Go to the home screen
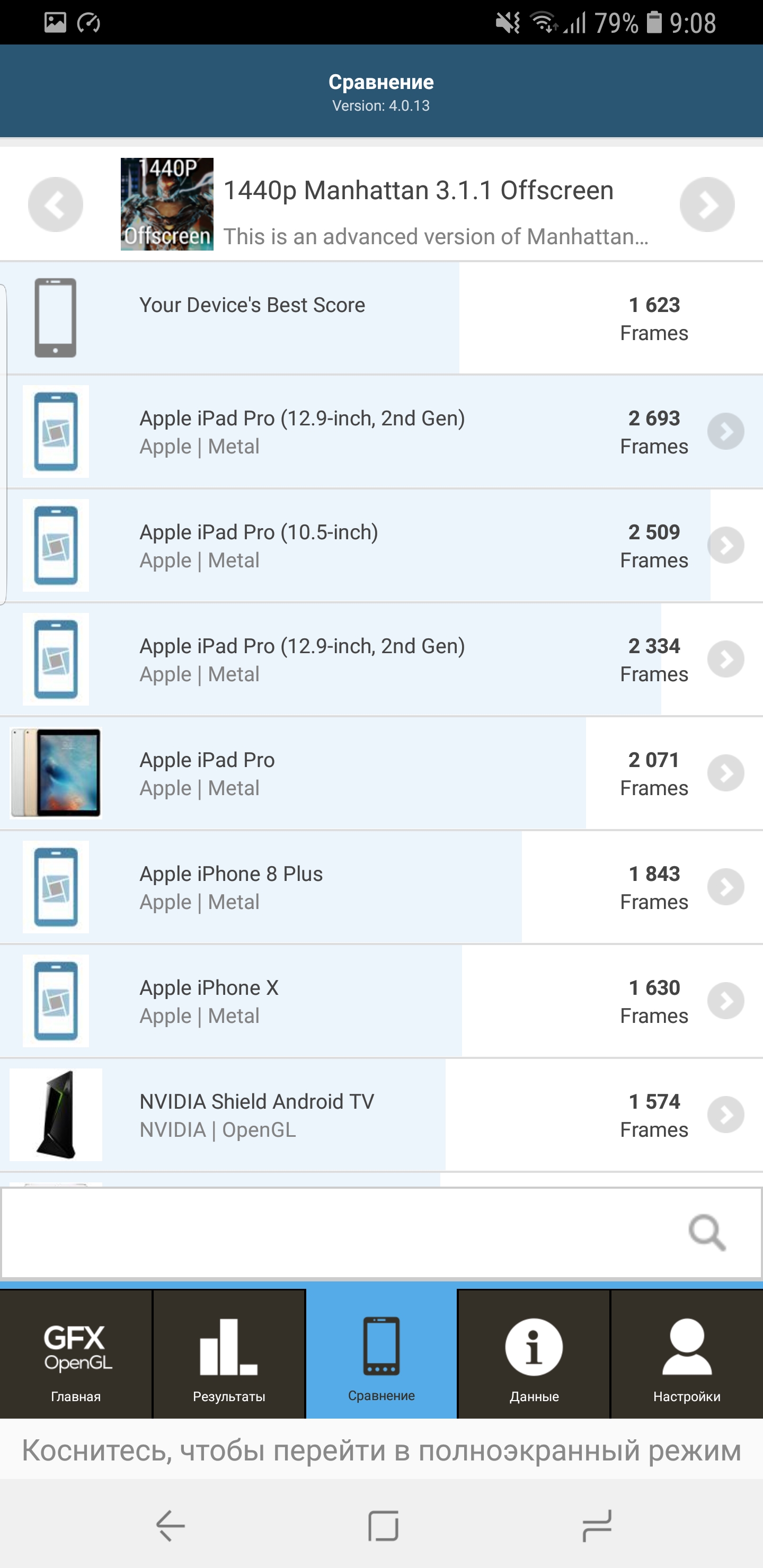The width and height of the screenshot is (763, 1568). (x=383, y=1526)
